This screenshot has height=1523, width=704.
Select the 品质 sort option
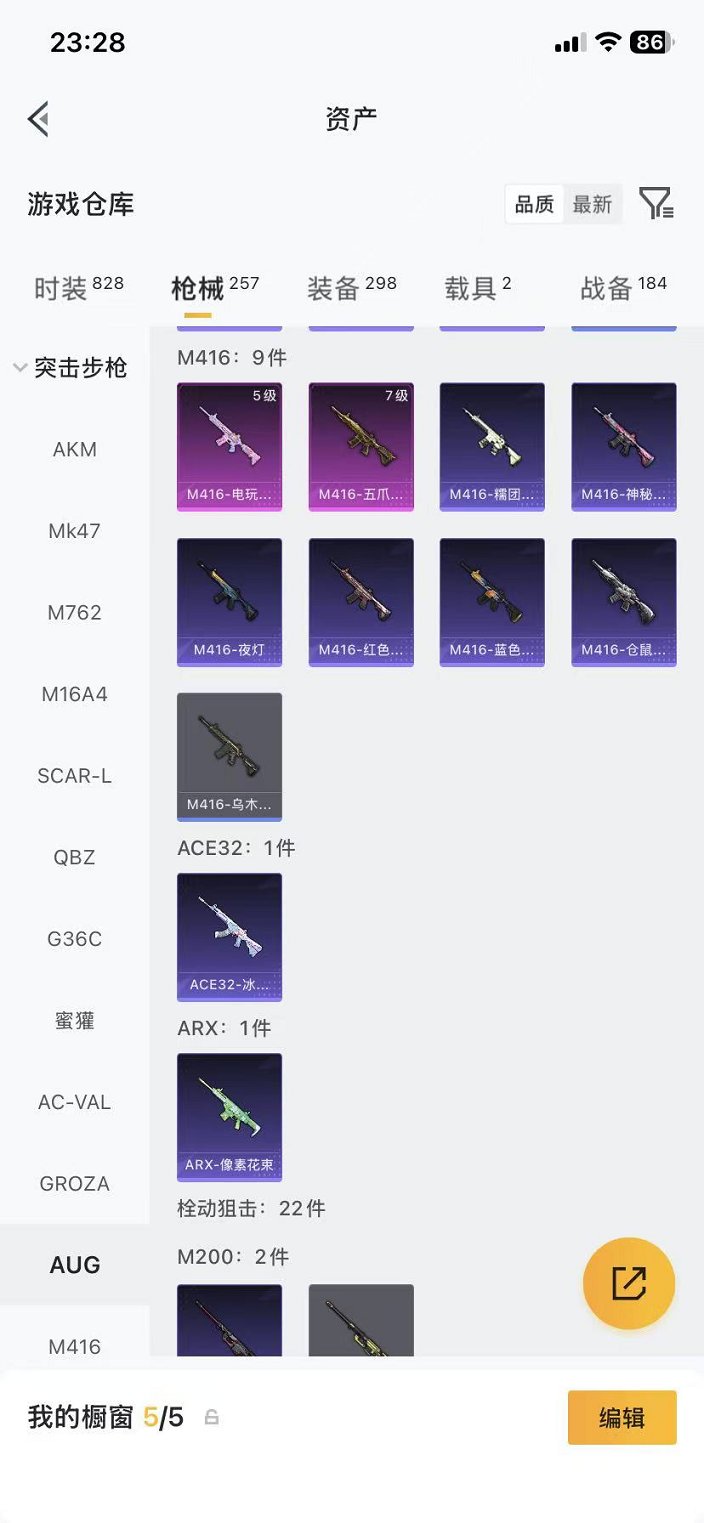coord(534,205)
